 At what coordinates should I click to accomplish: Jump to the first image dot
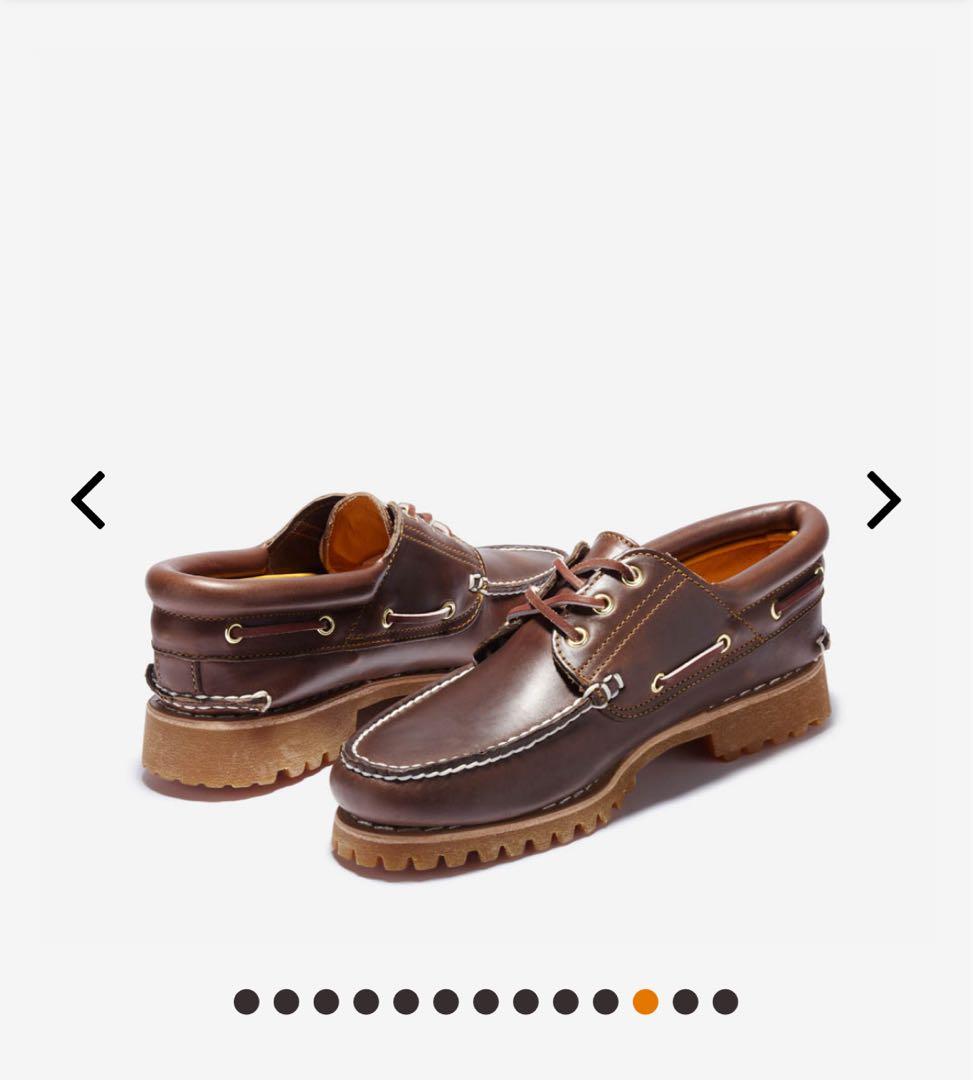pyautogui.click(x=246, y=1001)
